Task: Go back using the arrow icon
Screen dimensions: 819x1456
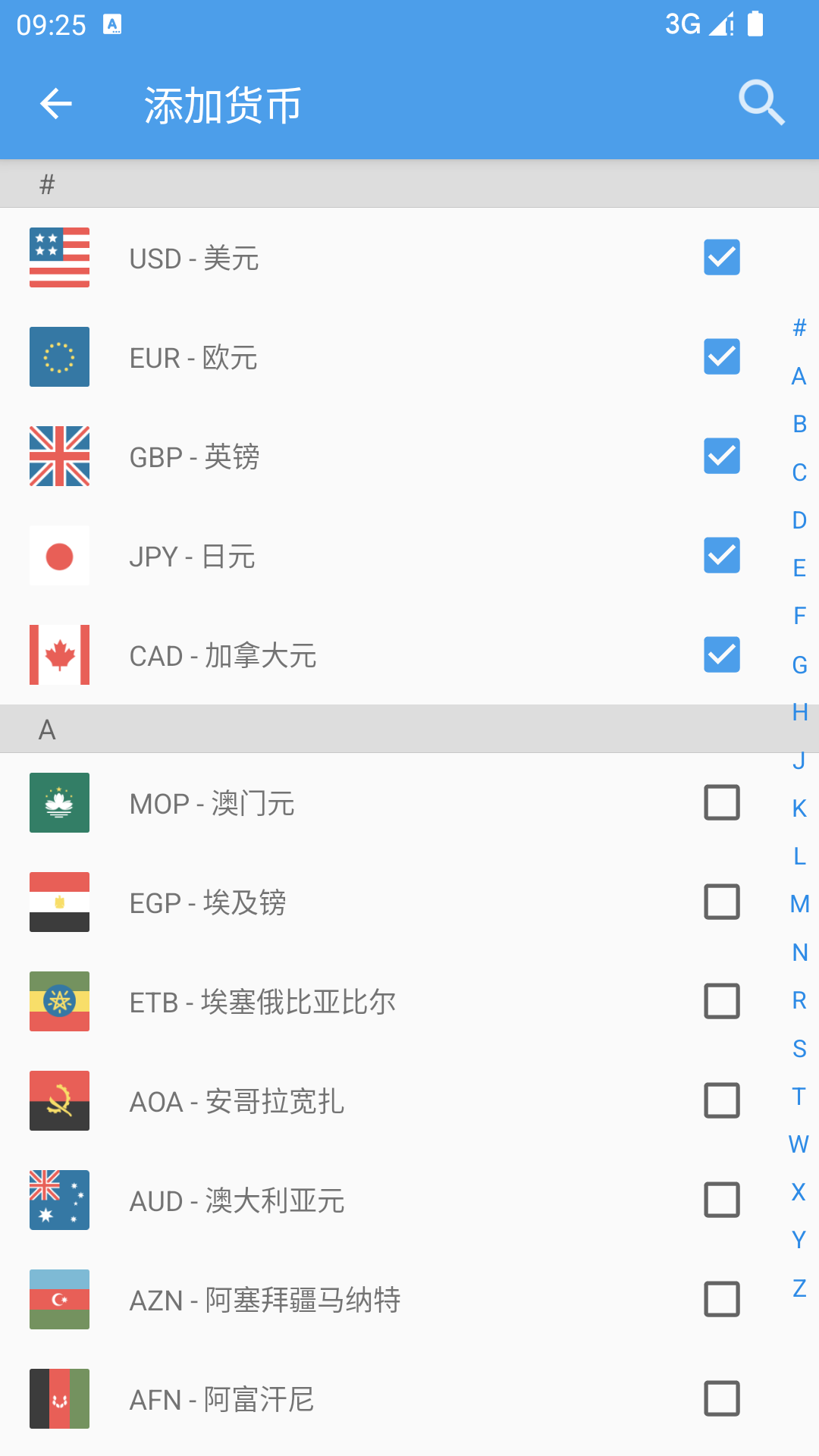Action: [x=56, y=104]
